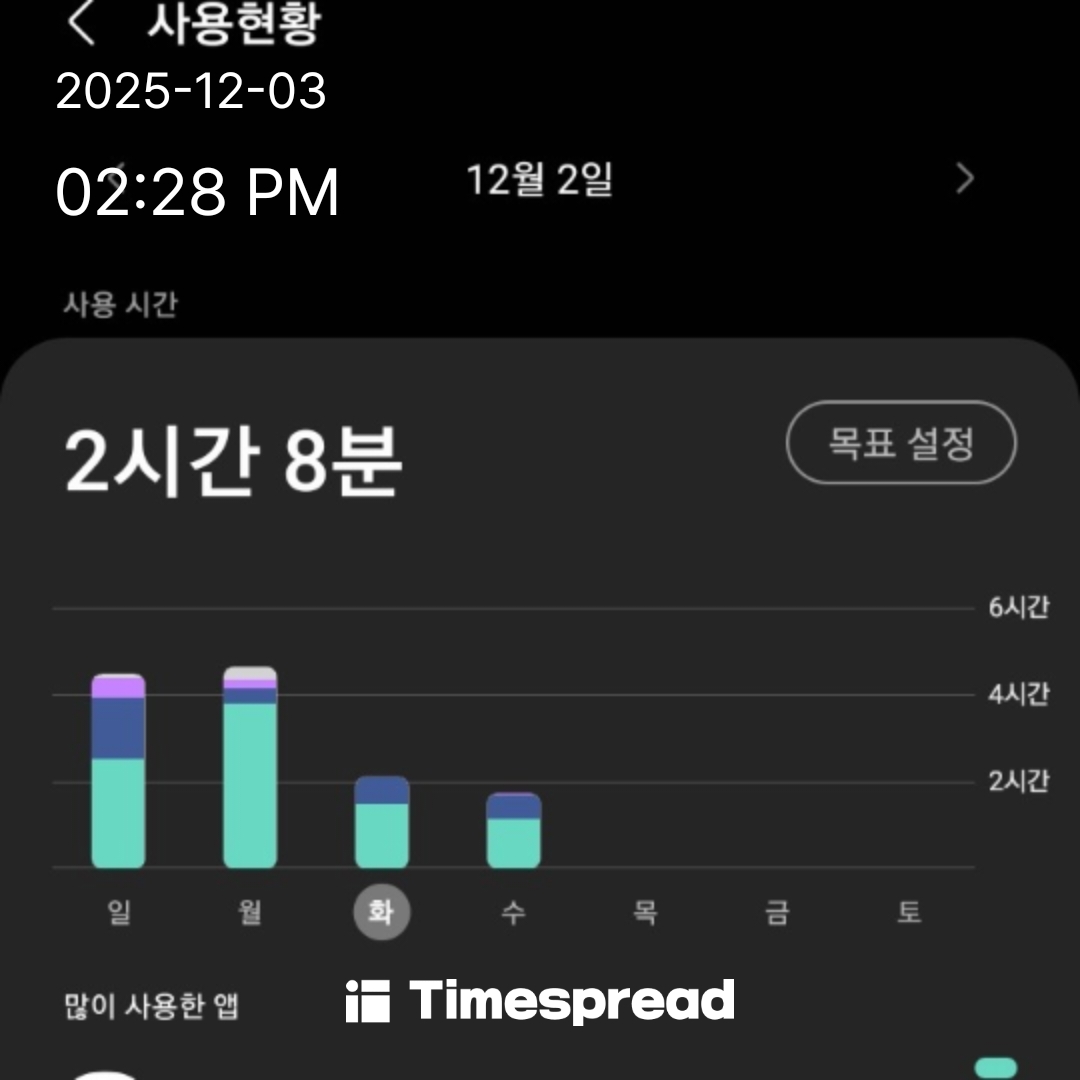Image resolution: width=1080 pixels, height=1080 pixels.
Task: Go to the next day with the right chevron
Action: coord(964,179)
